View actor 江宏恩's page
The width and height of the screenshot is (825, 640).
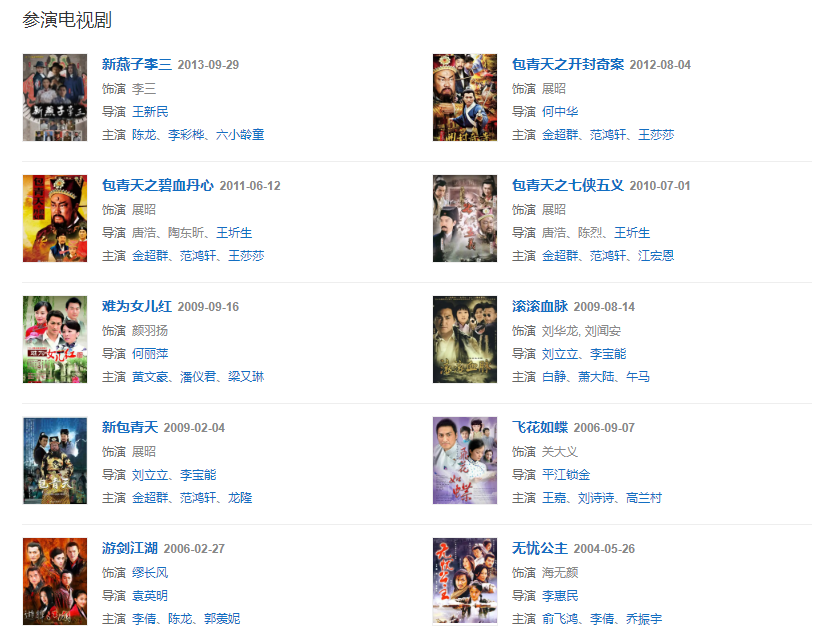(656, 256)
